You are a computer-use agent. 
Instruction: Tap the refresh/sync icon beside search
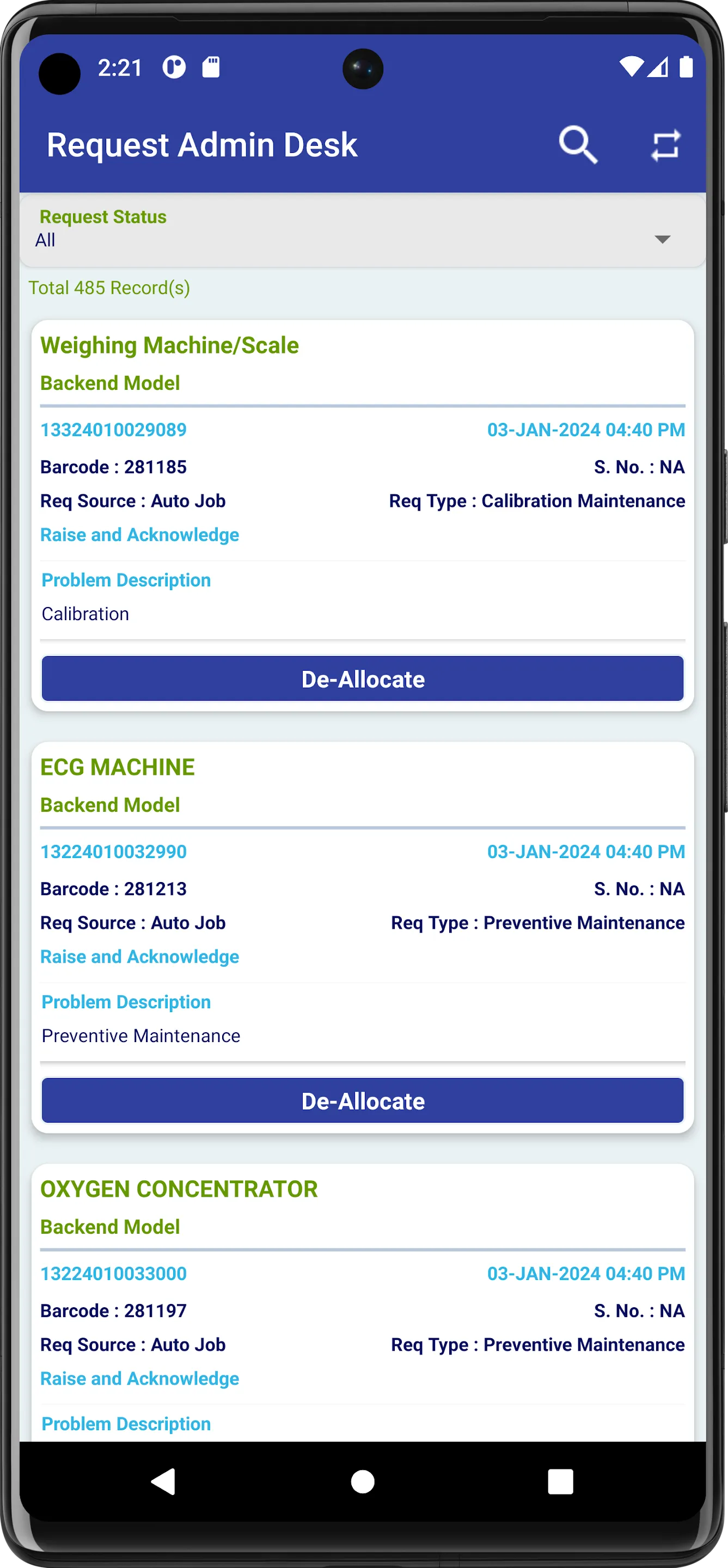point(665,145)
